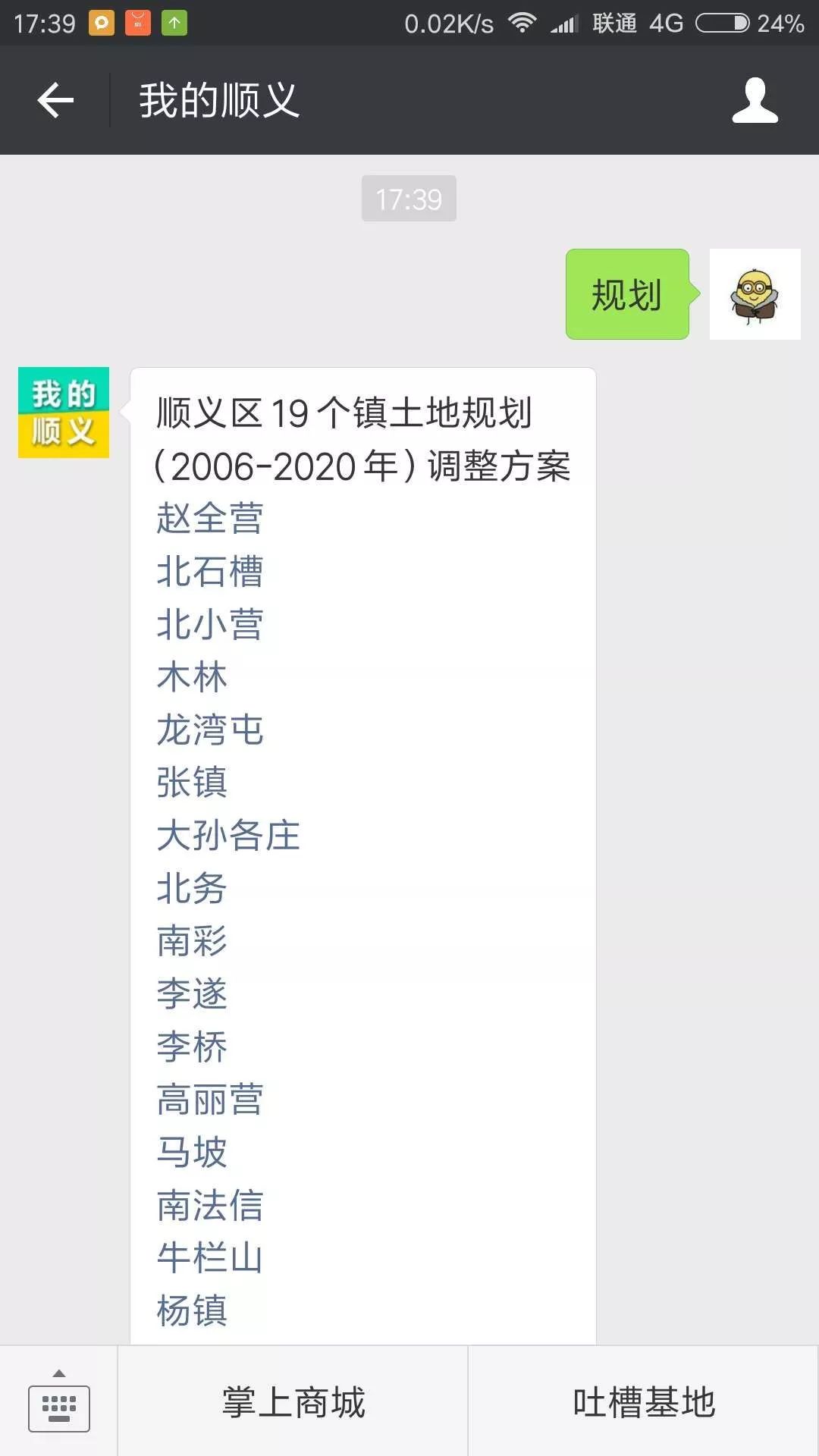Image resolution: width=819 pixels, height=1456 pixels.
Task: Go back from 我的顺义 chat
Action: (55, 100)
